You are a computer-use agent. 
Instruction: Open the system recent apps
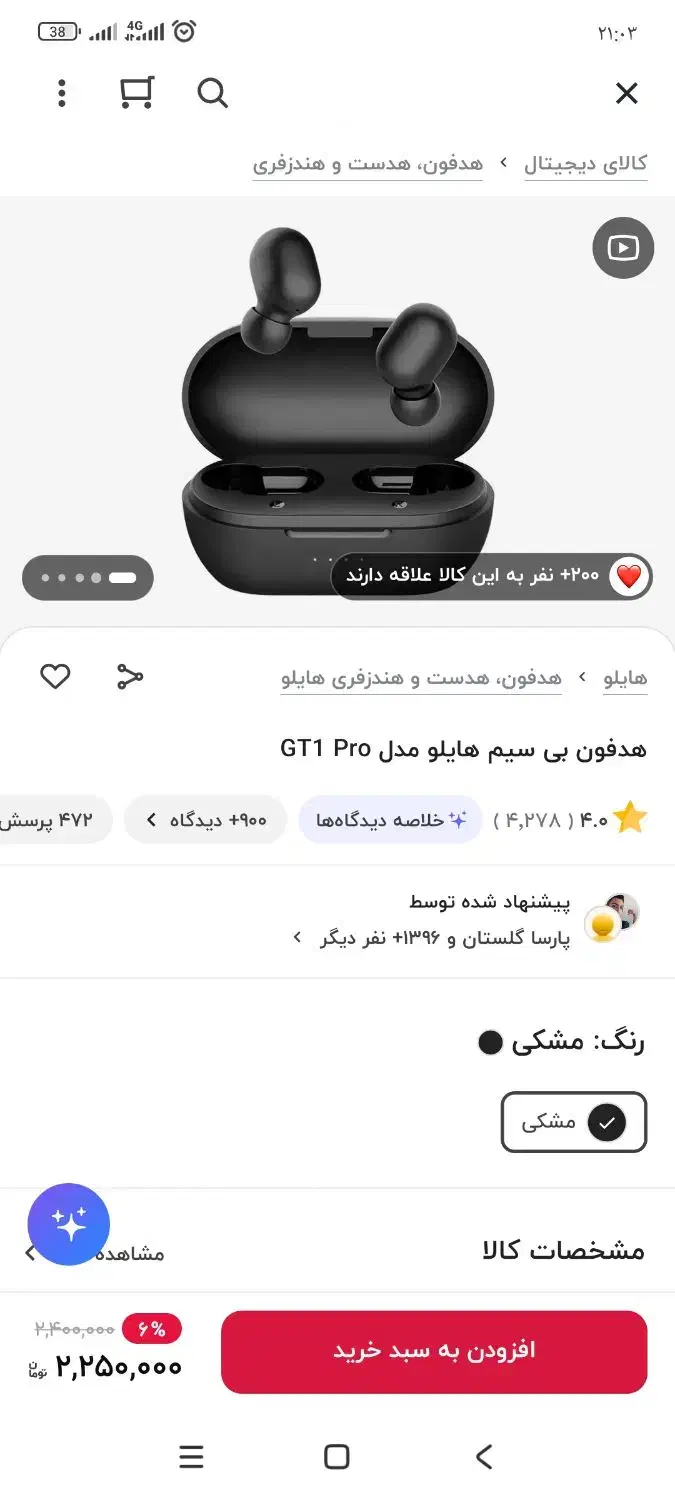[x=191, y=1457]
